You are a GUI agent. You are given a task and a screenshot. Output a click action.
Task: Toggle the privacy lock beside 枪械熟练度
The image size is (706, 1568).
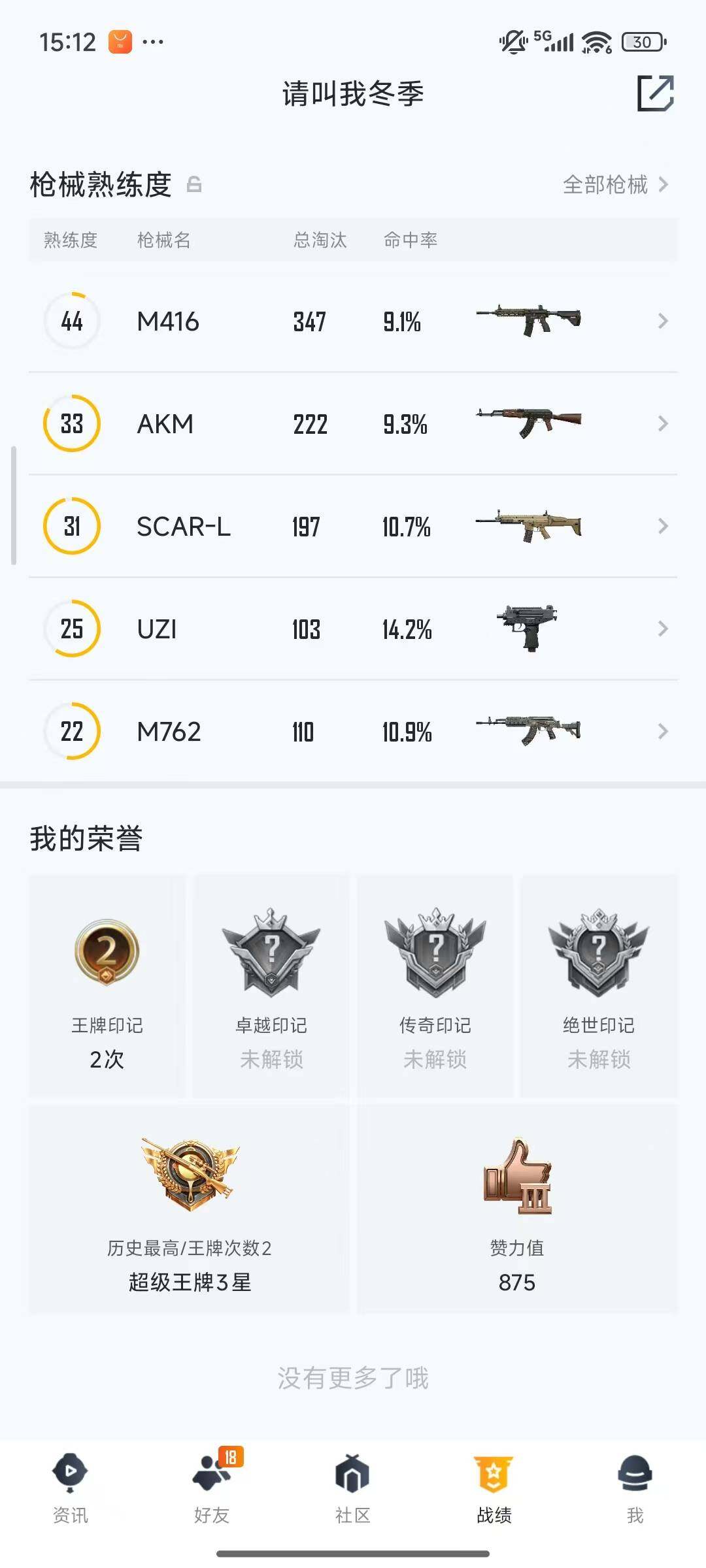pos(193,185)
